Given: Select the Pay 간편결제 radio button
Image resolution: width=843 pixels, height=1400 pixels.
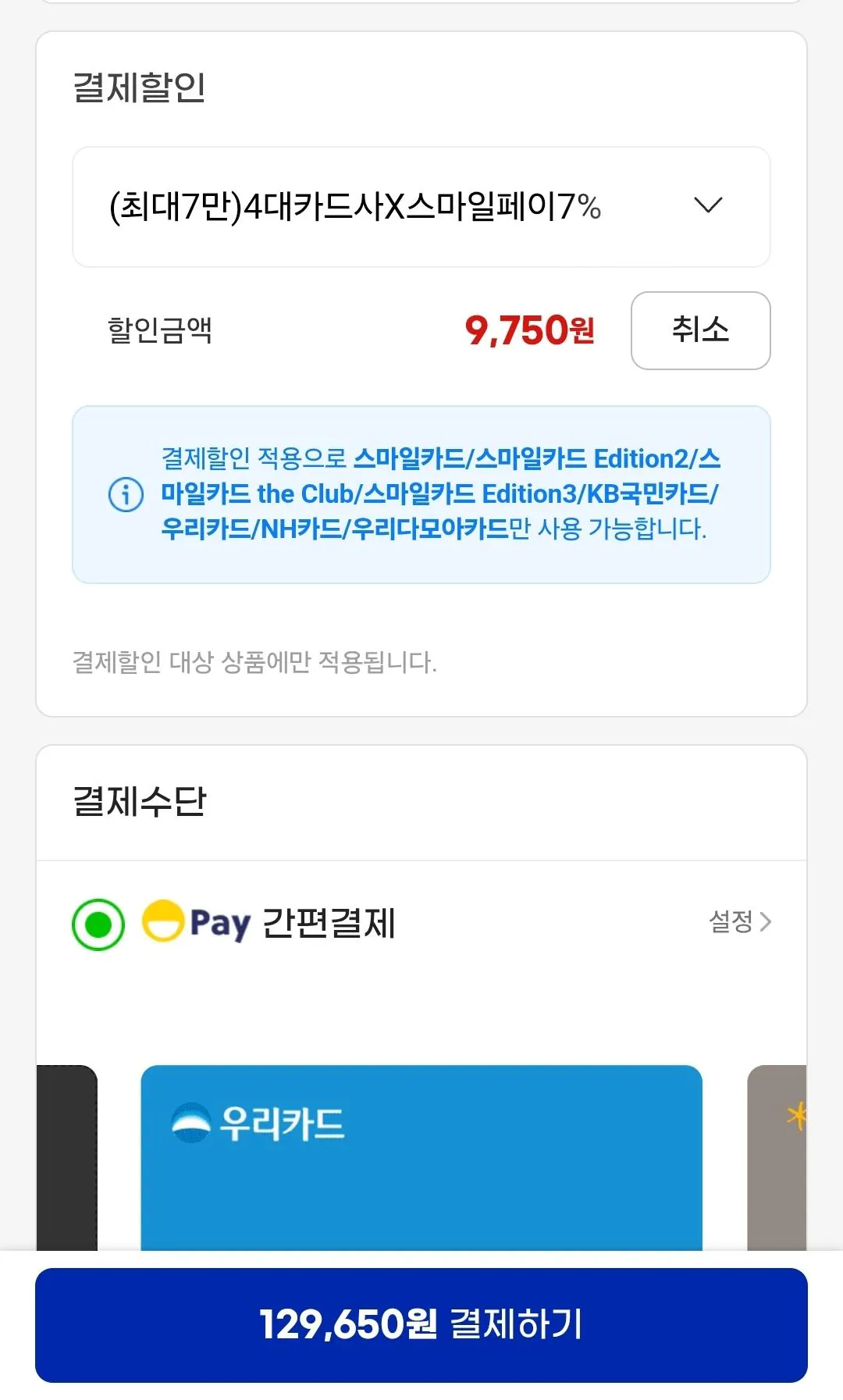Looking at the screenshot, I should 98,924.
